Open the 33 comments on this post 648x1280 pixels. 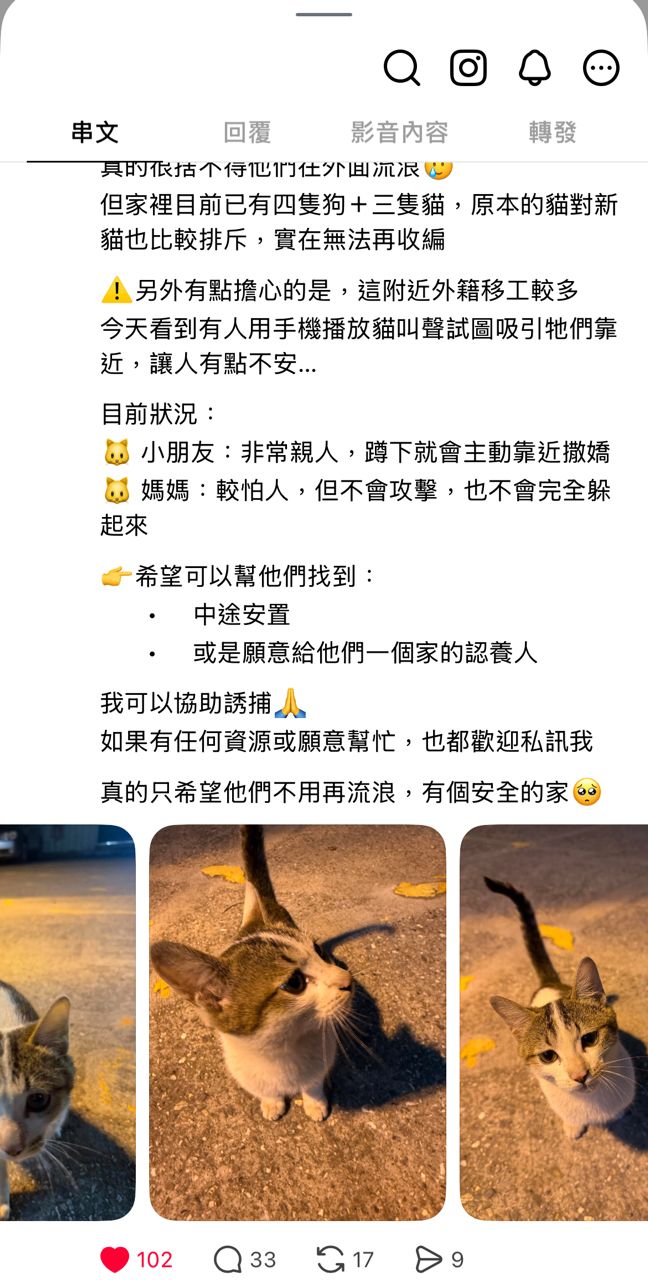click(228, 1259)
